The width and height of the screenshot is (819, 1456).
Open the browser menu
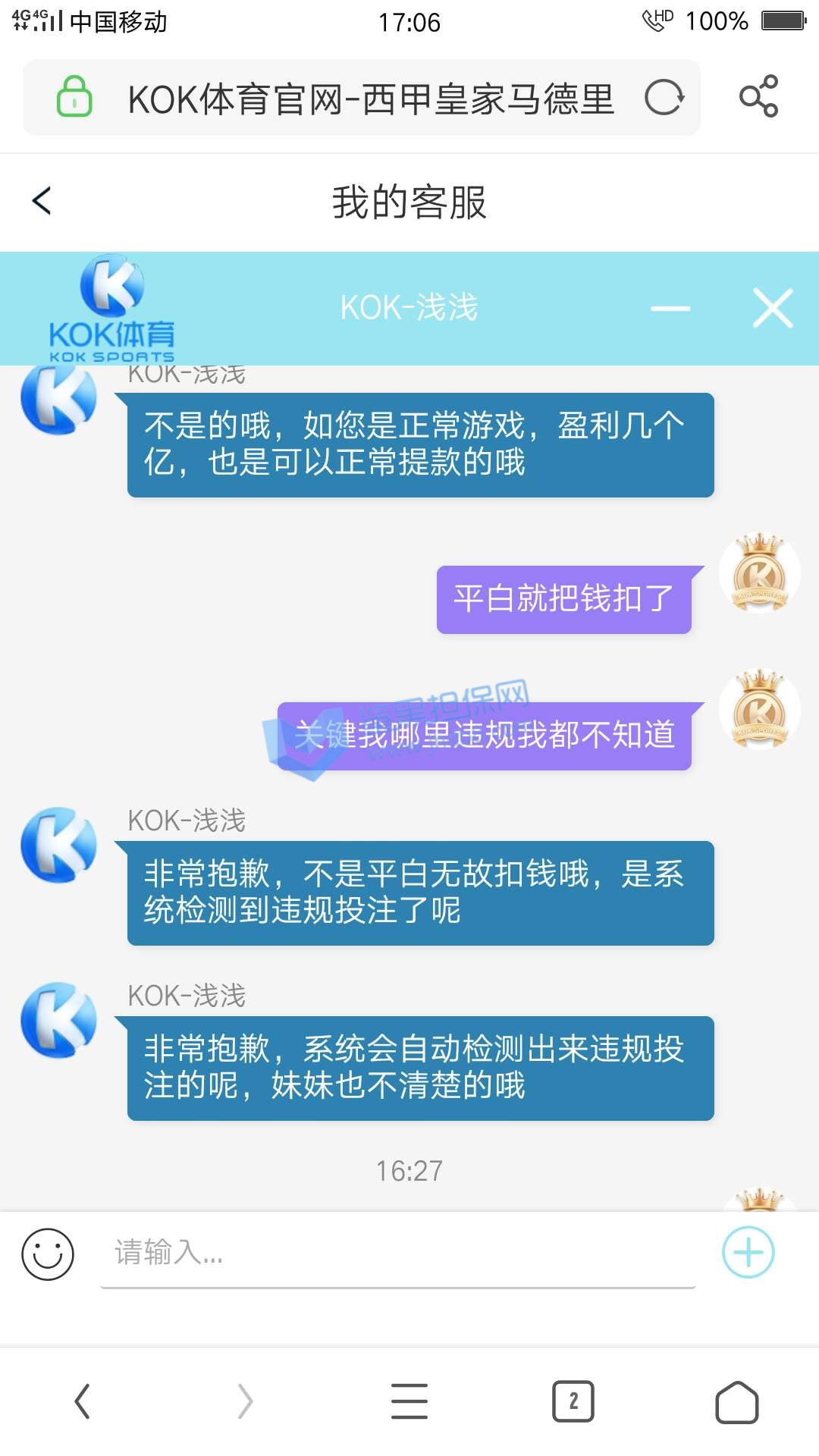point(409,1401)
